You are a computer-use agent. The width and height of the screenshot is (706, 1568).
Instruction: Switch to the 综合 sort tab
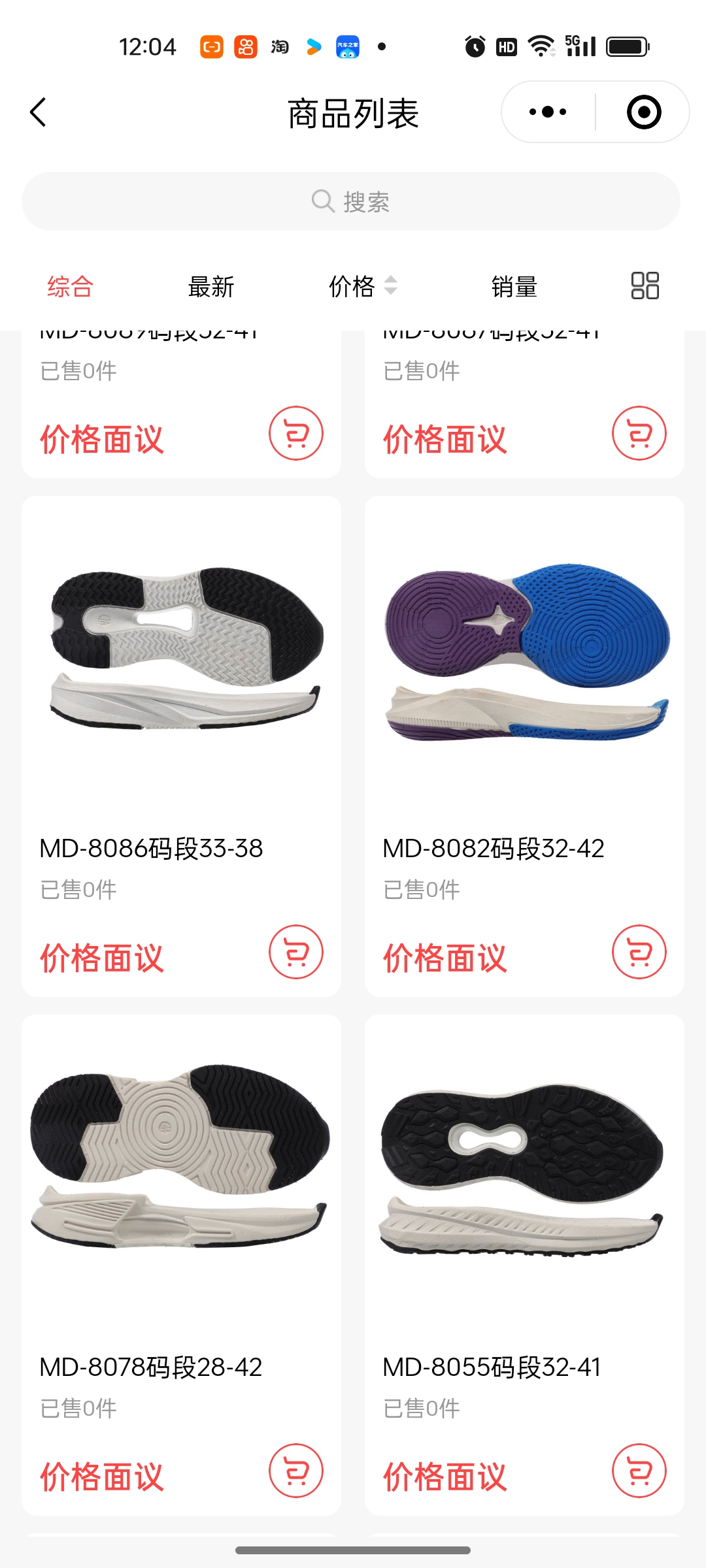pyautogui.click(x=70, y=286)
